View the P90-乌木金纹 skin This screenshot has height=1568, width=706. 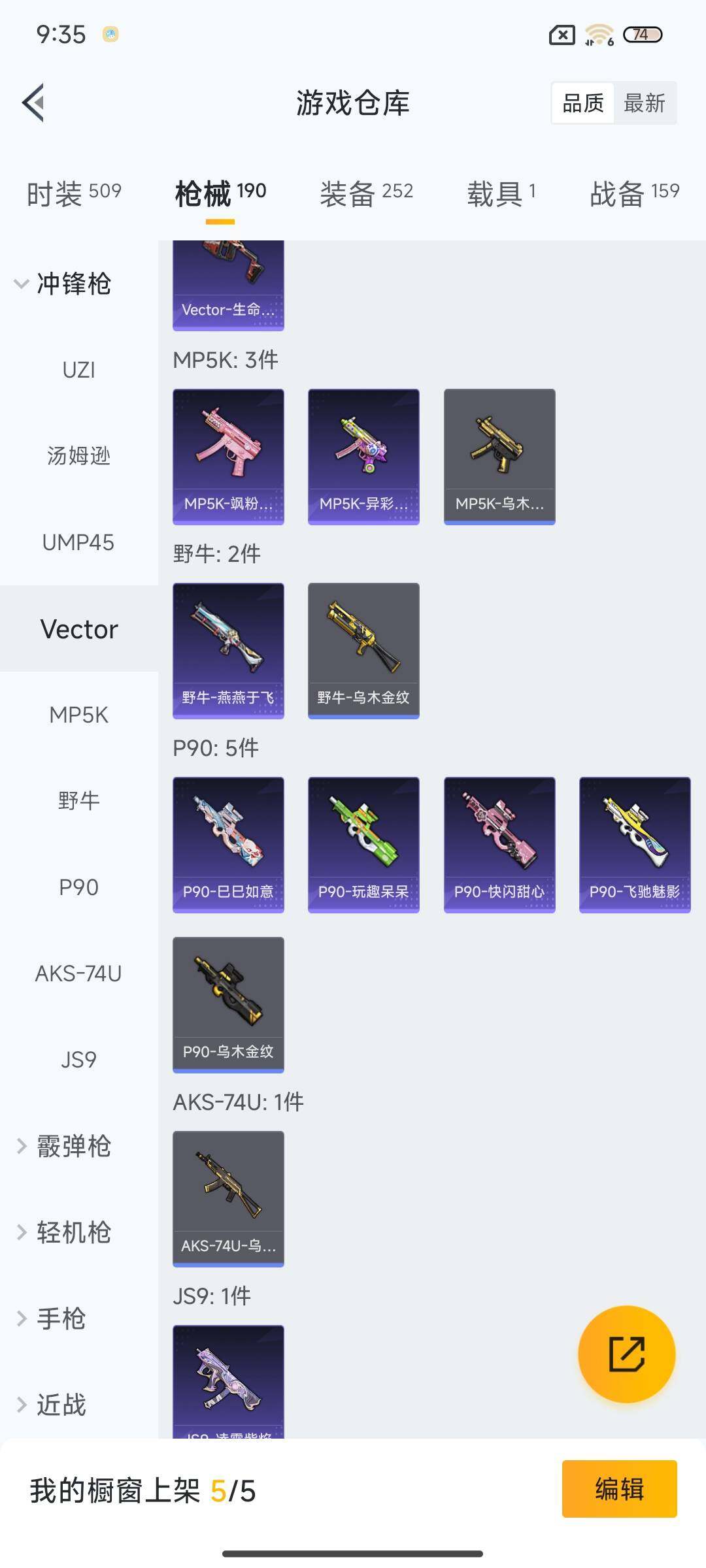tap(228, 1004)
